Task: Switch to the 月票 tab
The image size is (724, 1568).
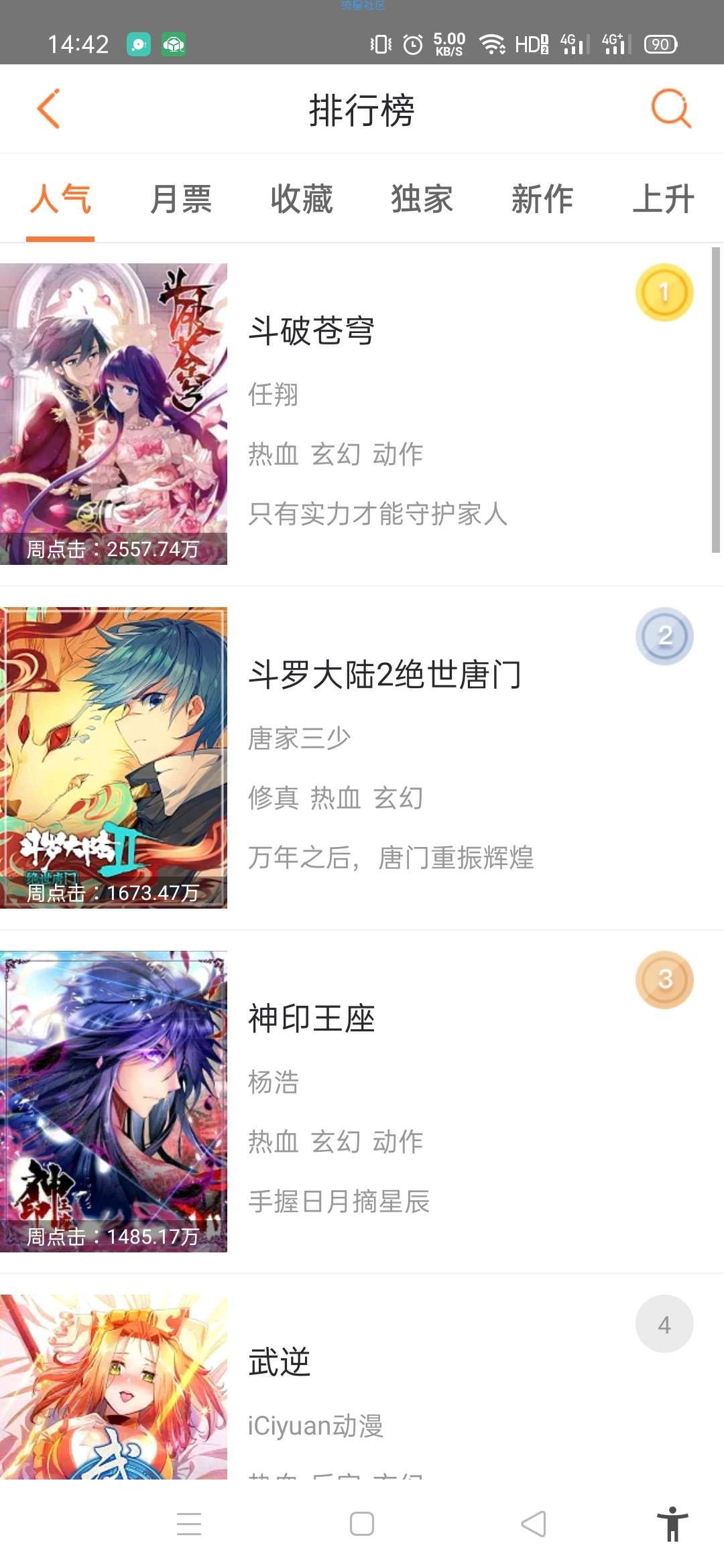Action: click(181, 200)
